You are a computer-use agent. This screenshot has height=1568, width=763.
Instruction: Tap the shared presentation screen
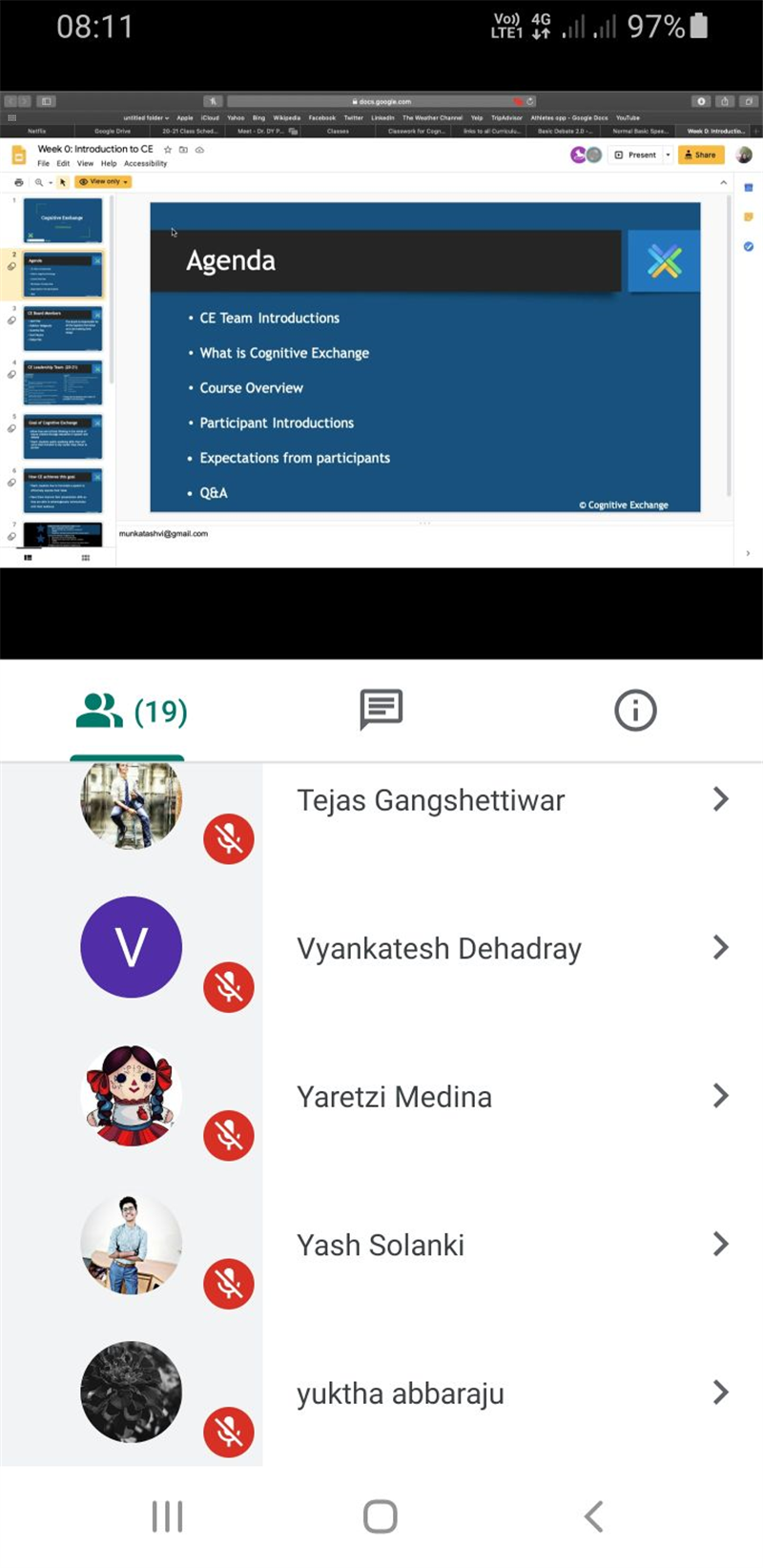point(381,330)
